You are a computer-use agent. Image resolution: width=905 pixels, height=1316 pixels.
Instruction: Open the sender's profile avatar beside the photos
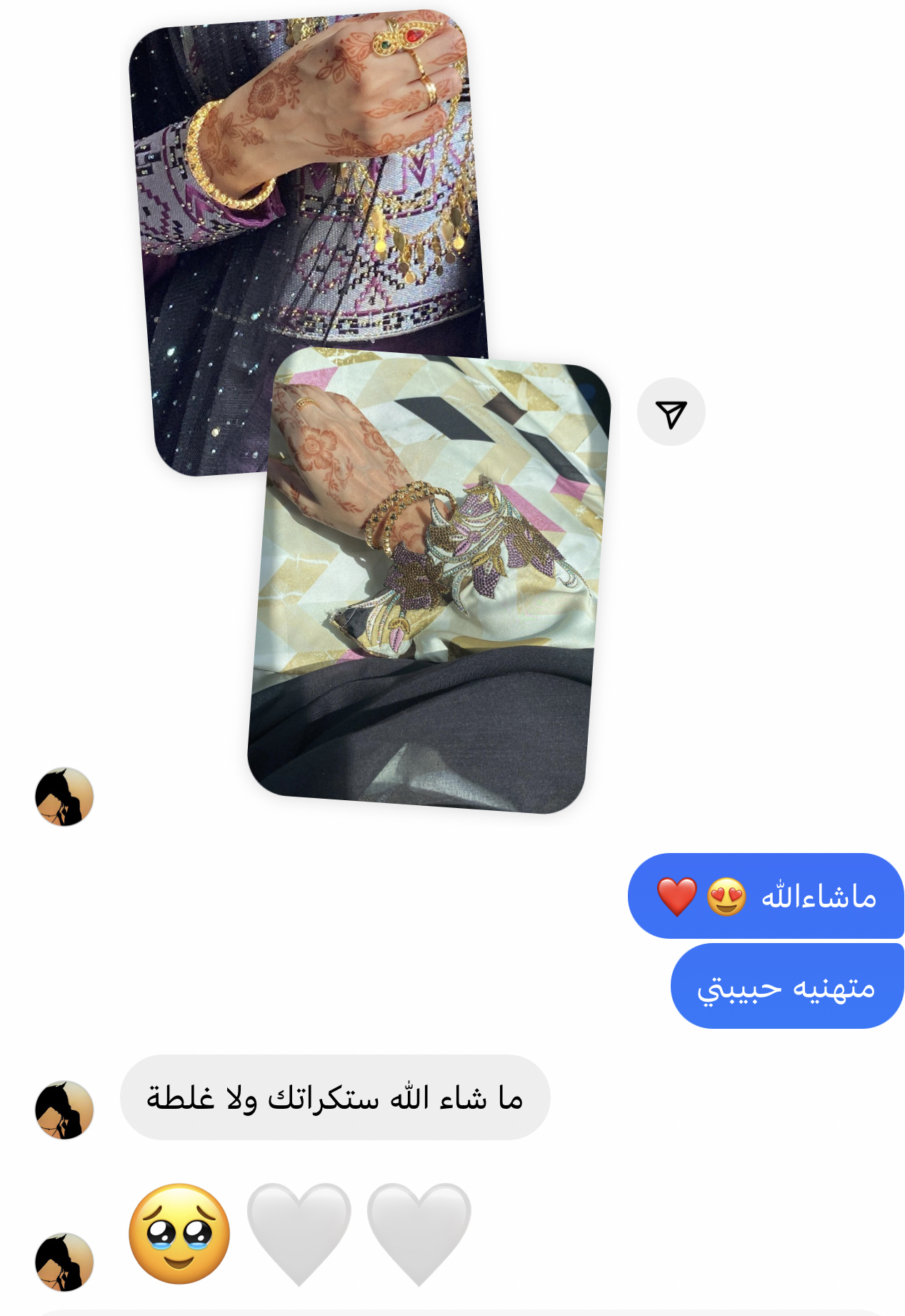point(64,797)
